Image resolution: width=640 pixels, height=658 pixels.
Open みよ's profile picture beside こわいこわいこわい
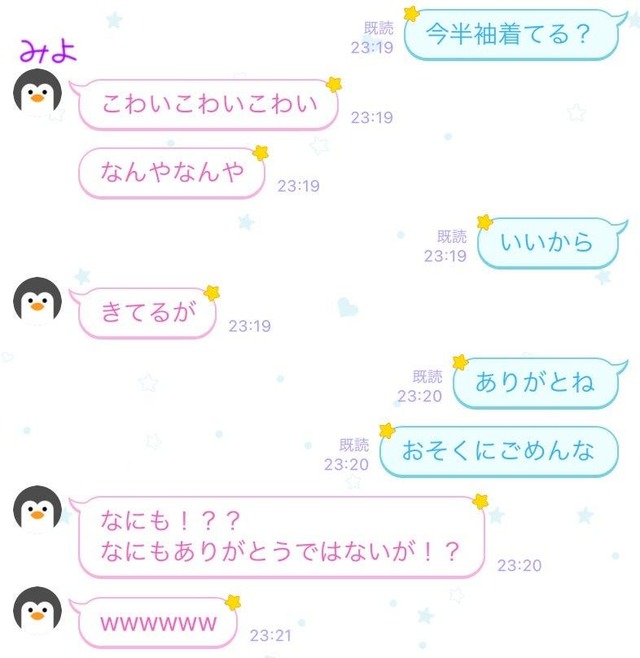tap(37, 98)
